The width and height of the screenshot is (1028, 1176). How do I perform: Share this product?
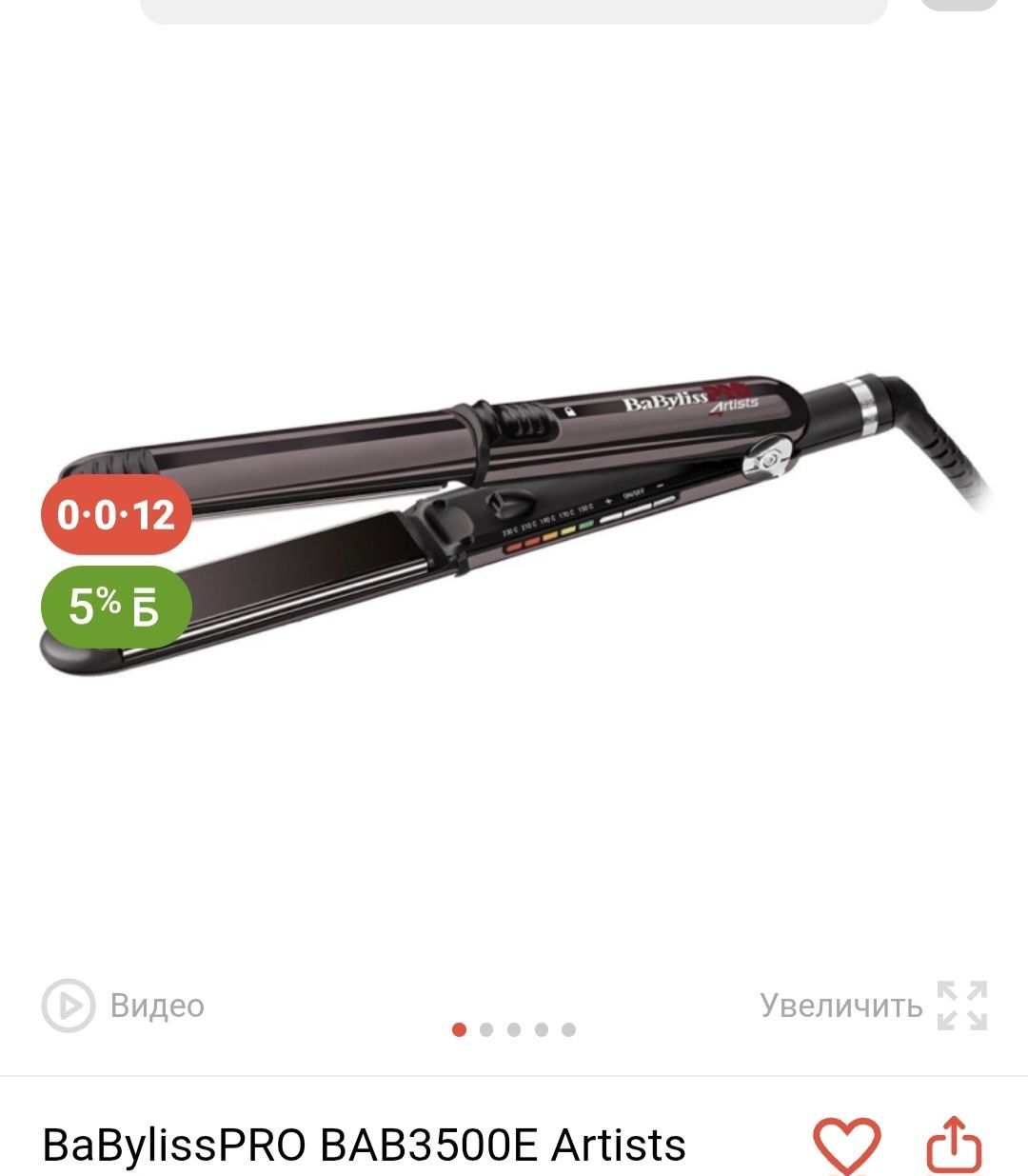click(954, 1144)
